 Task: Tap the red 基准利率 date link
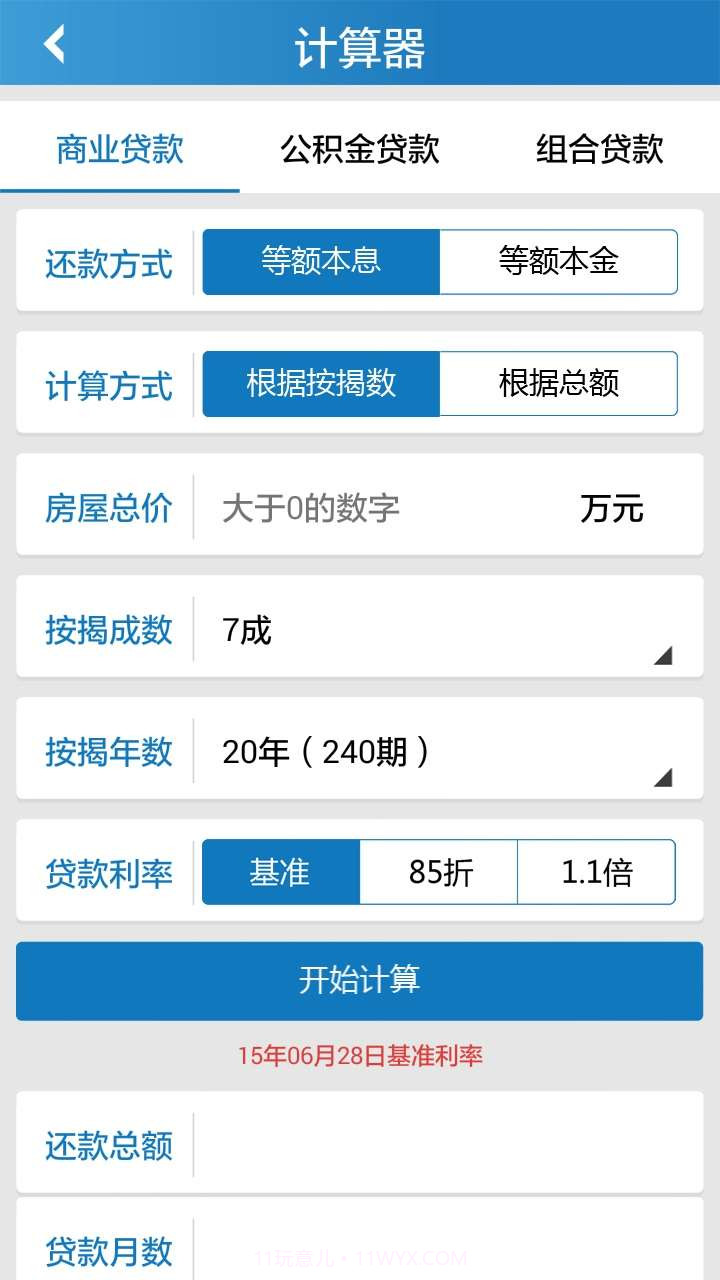[360, 1054]
